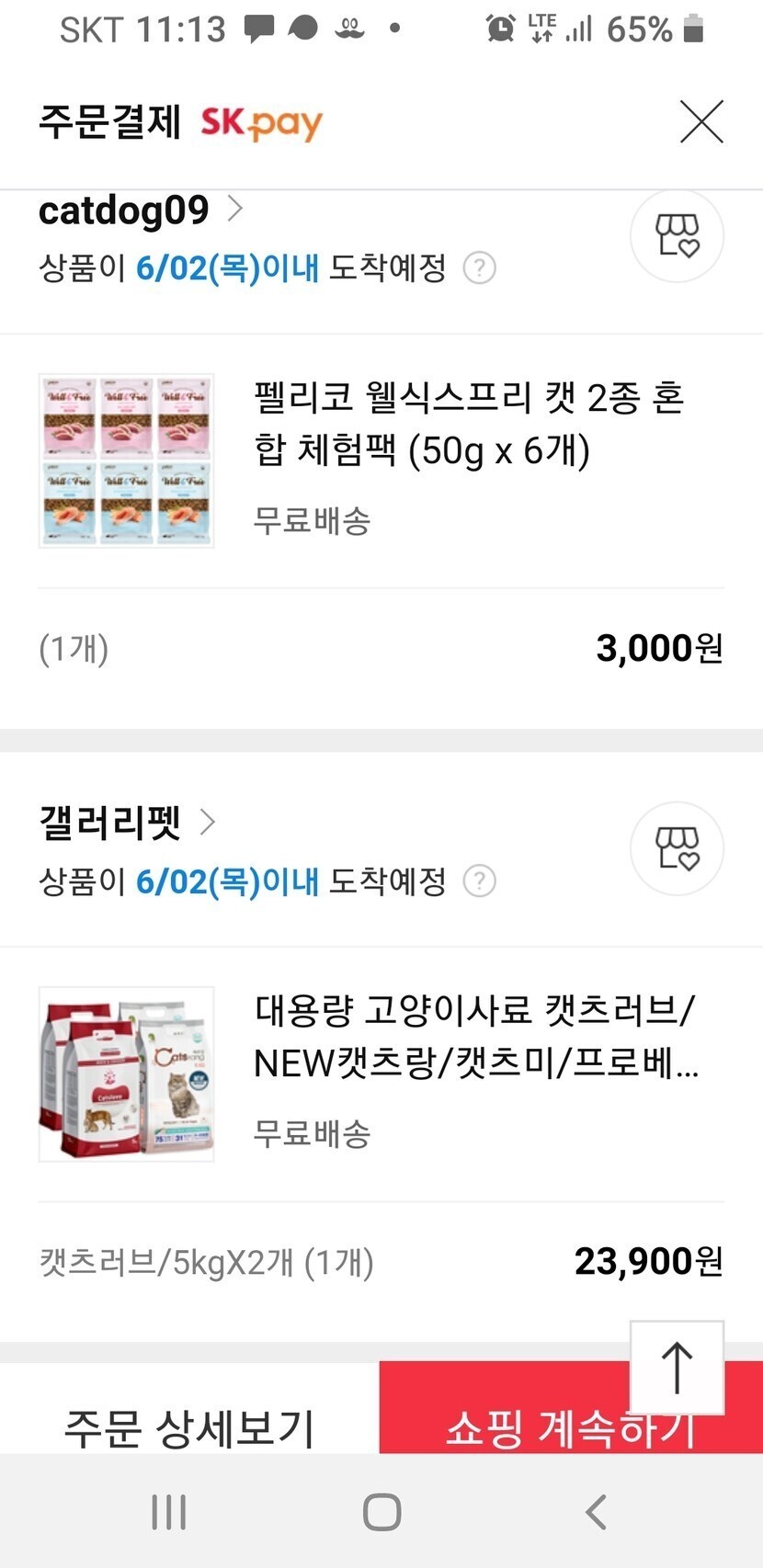Show arrival info help for catdog09 order
763x1568 pixels.
(x=479, y=268)
